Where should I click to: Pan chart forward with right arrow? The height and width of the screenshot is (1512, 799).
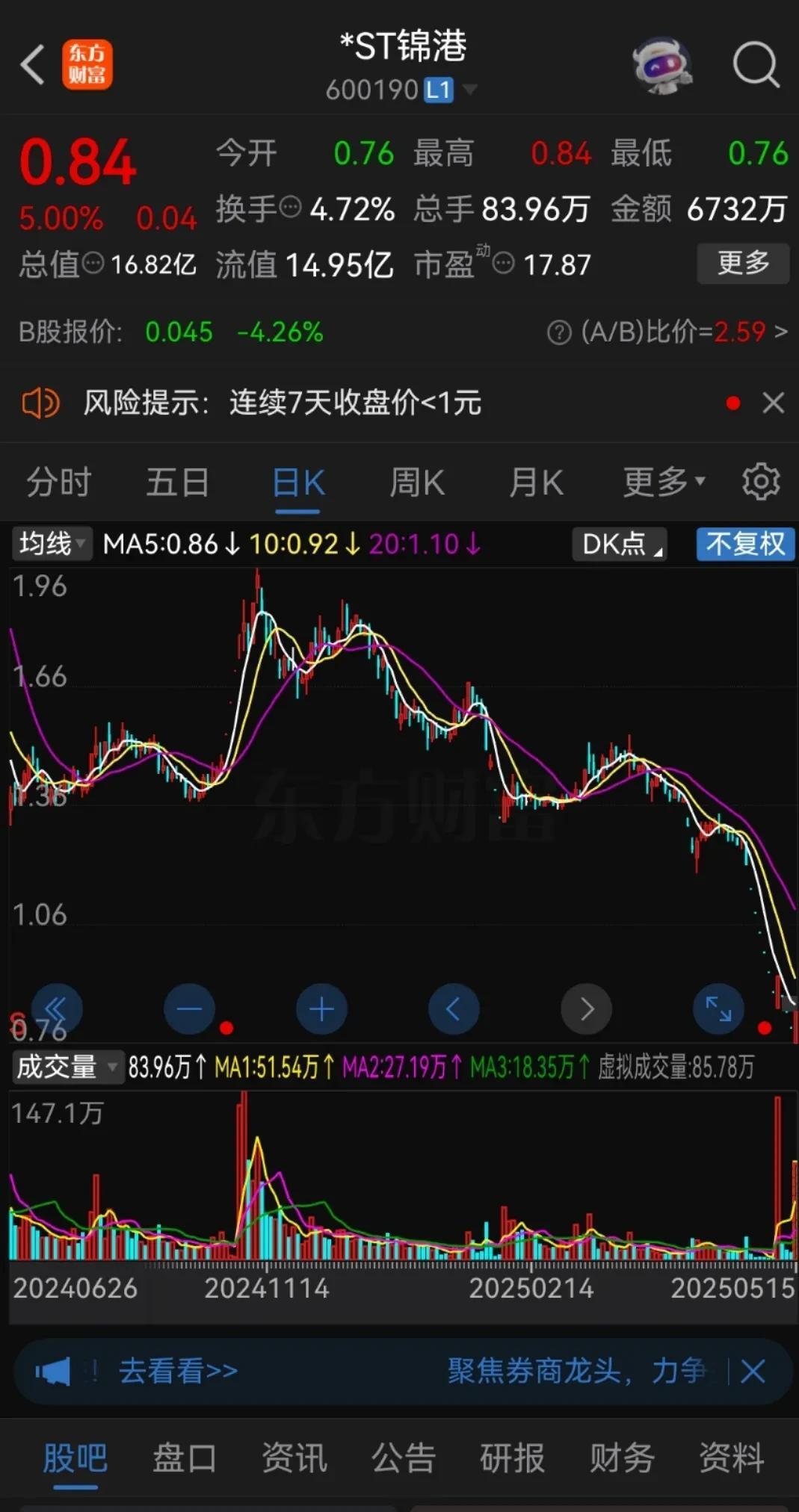pos(586,1008)
